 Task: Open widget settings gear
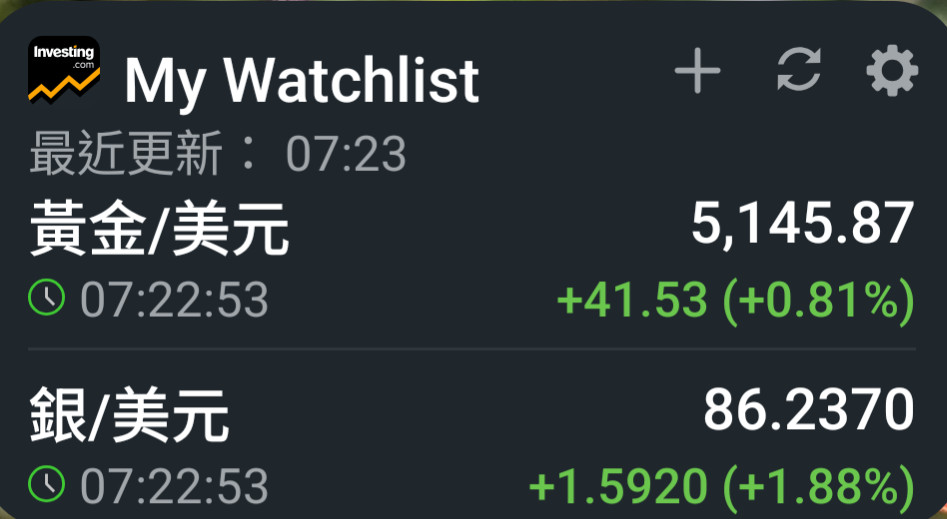891,72
